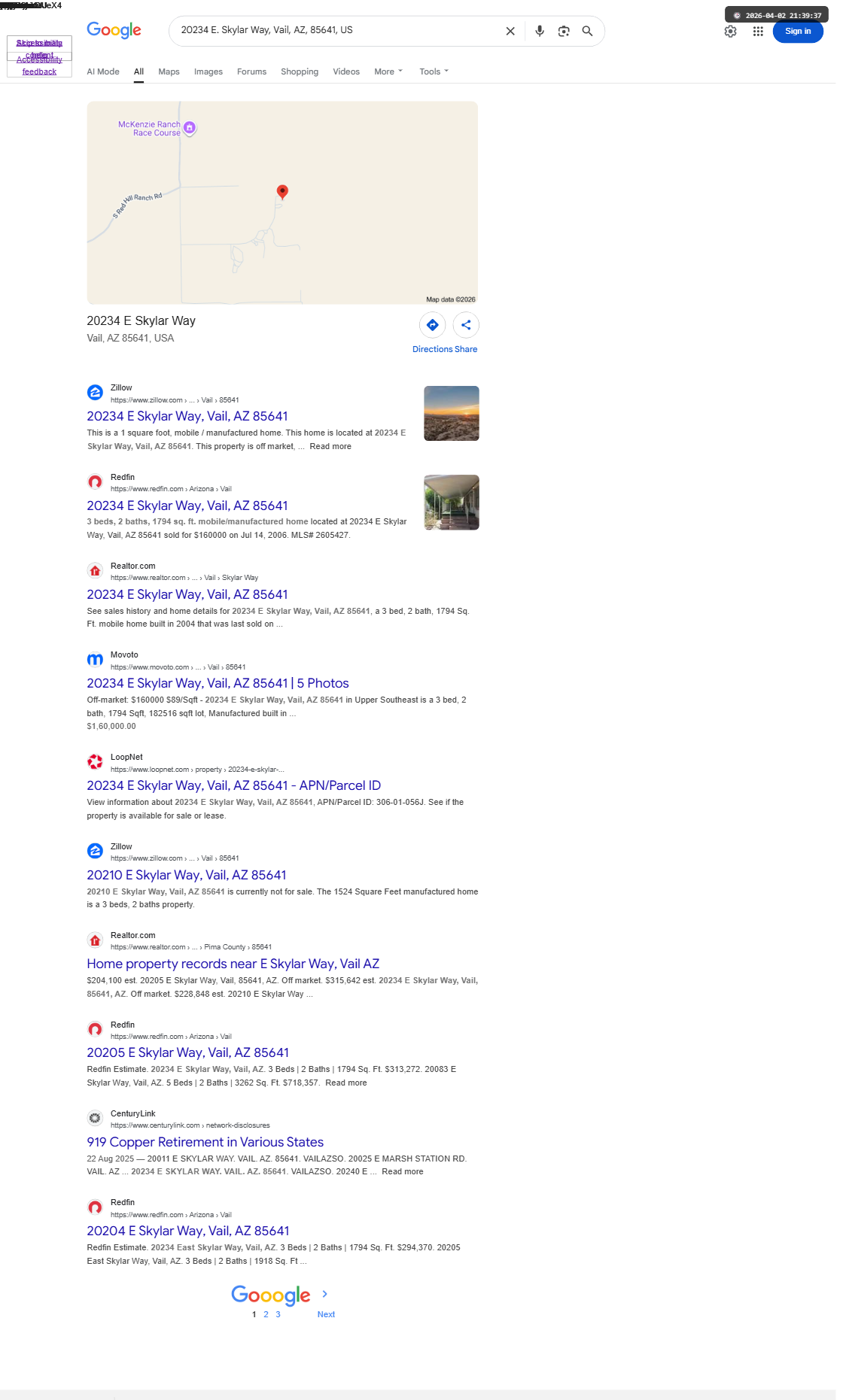This screenshot has width=846, height=1400.
Task: Tap the Sign in button
Action: point(798,31)
